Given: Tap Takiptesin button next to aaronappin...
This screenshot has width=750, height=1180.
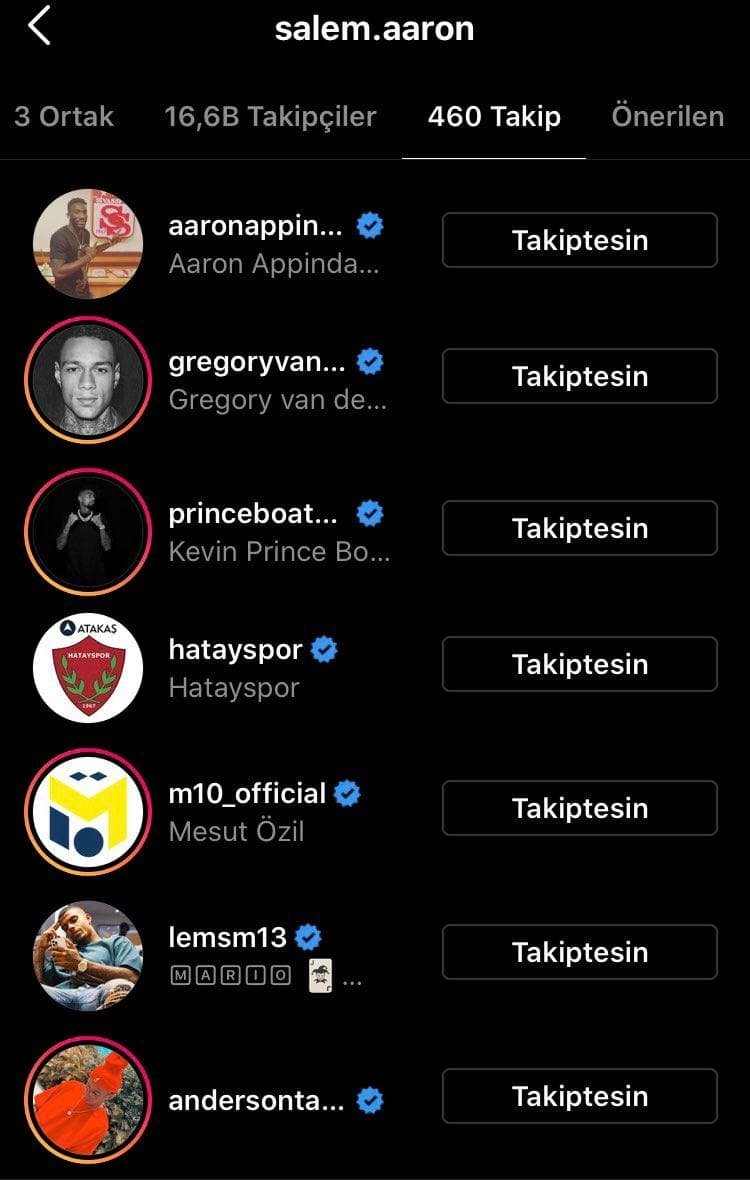Looking at the screenshot, I should pos(580,240).
